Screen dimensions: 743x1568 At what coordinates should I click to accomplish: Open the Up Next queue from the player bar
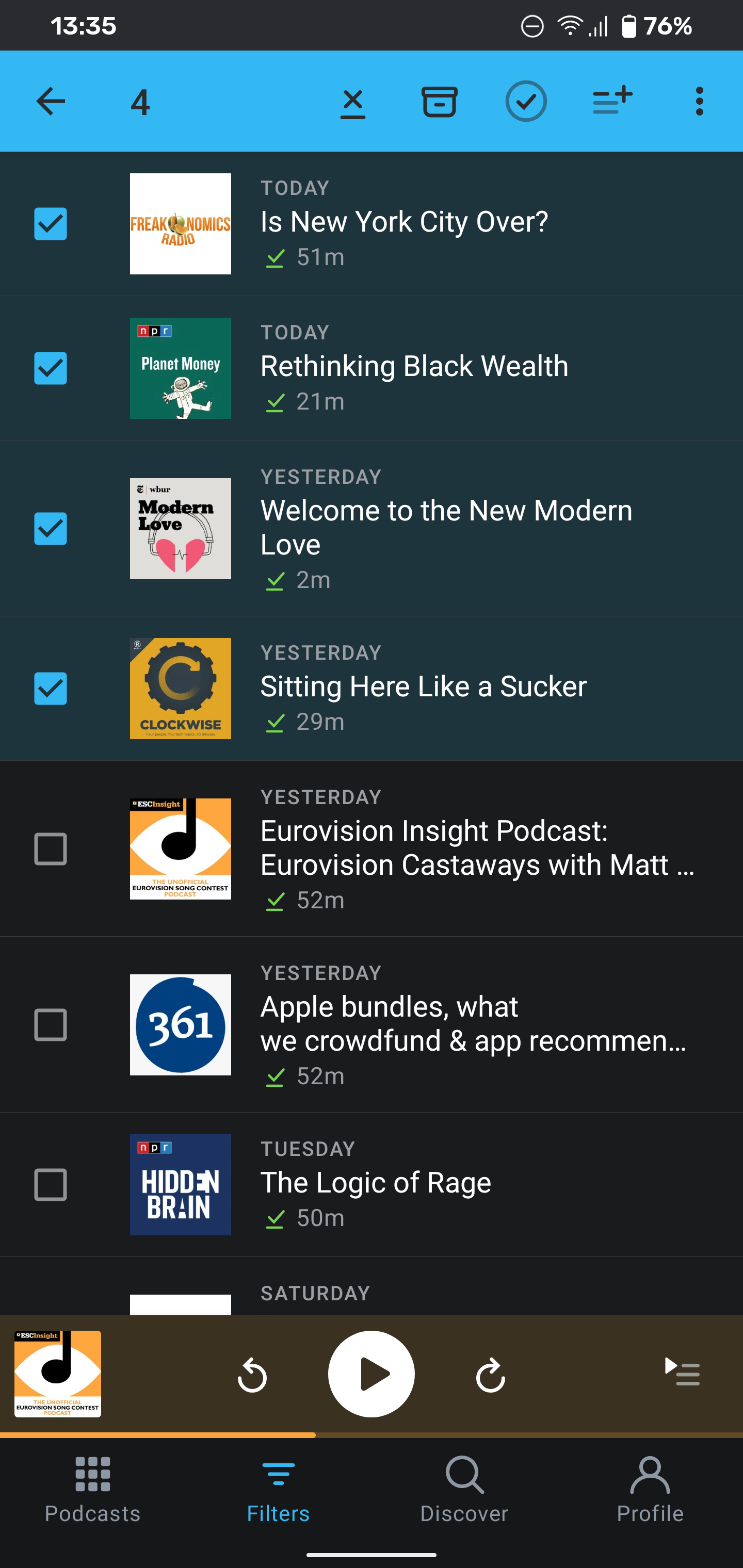[x=682, y=1374]
